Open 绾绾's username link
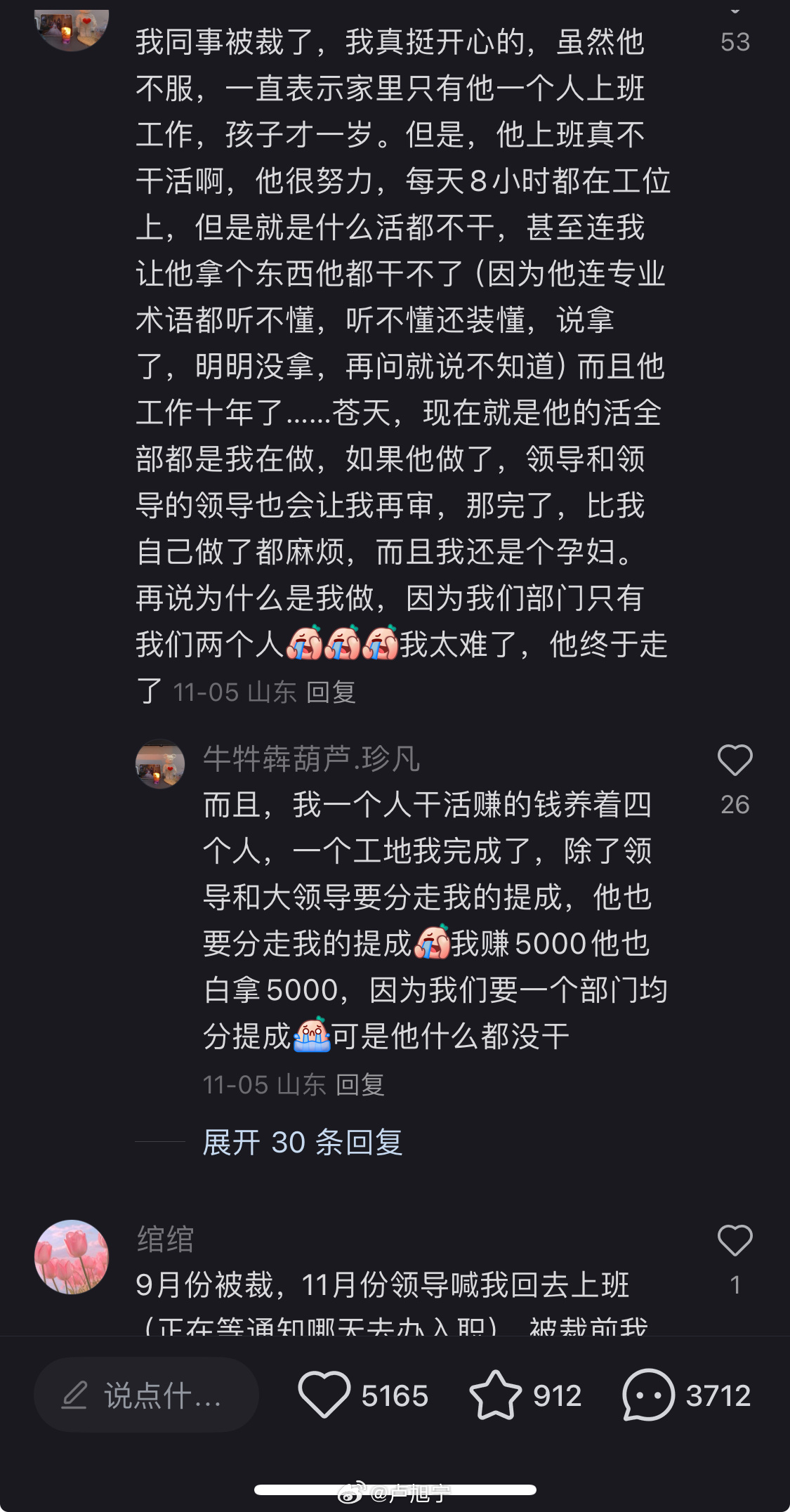This screenshot has height=1512, width=790. point(165,1239)
